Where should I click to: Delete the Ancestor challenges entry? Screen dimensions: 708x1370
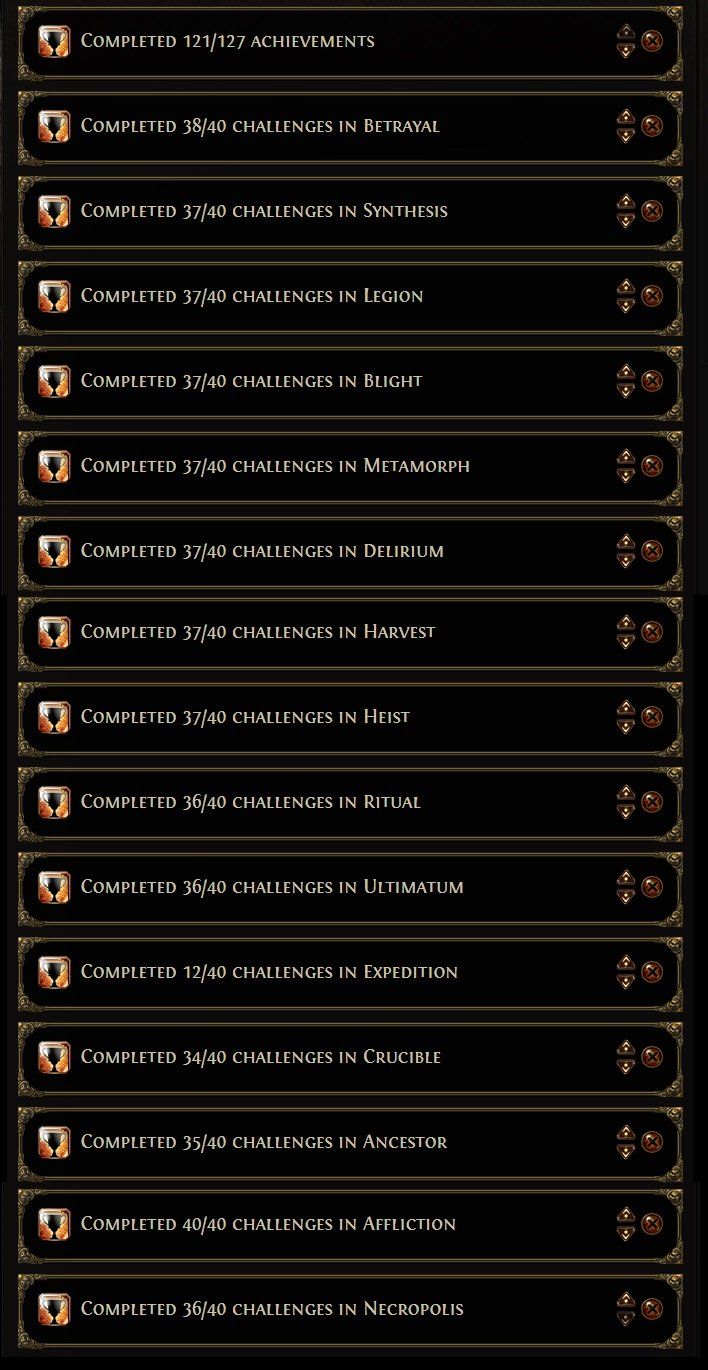click(652, 1142)
